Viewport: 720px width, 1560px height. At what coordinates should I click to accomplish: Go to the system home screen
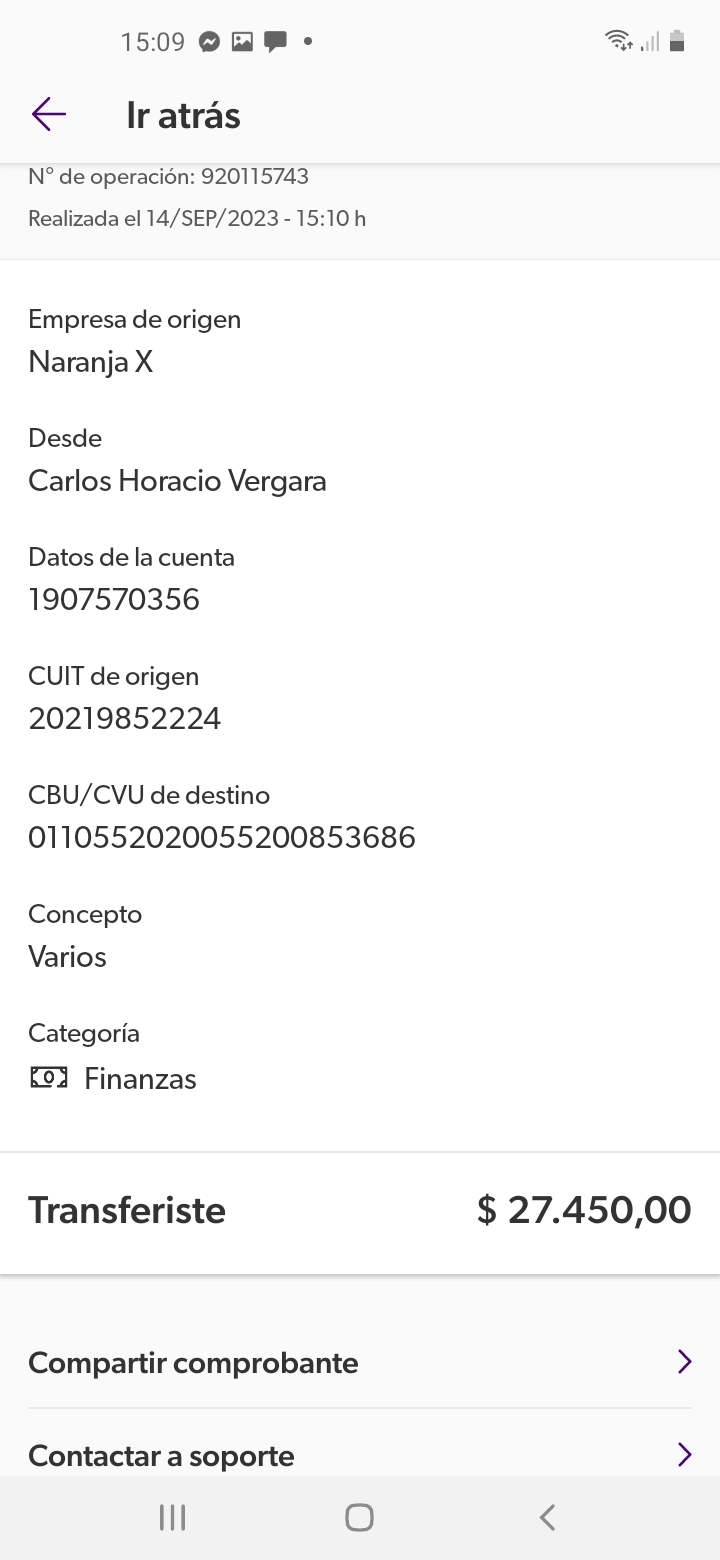pos(359,1518)
